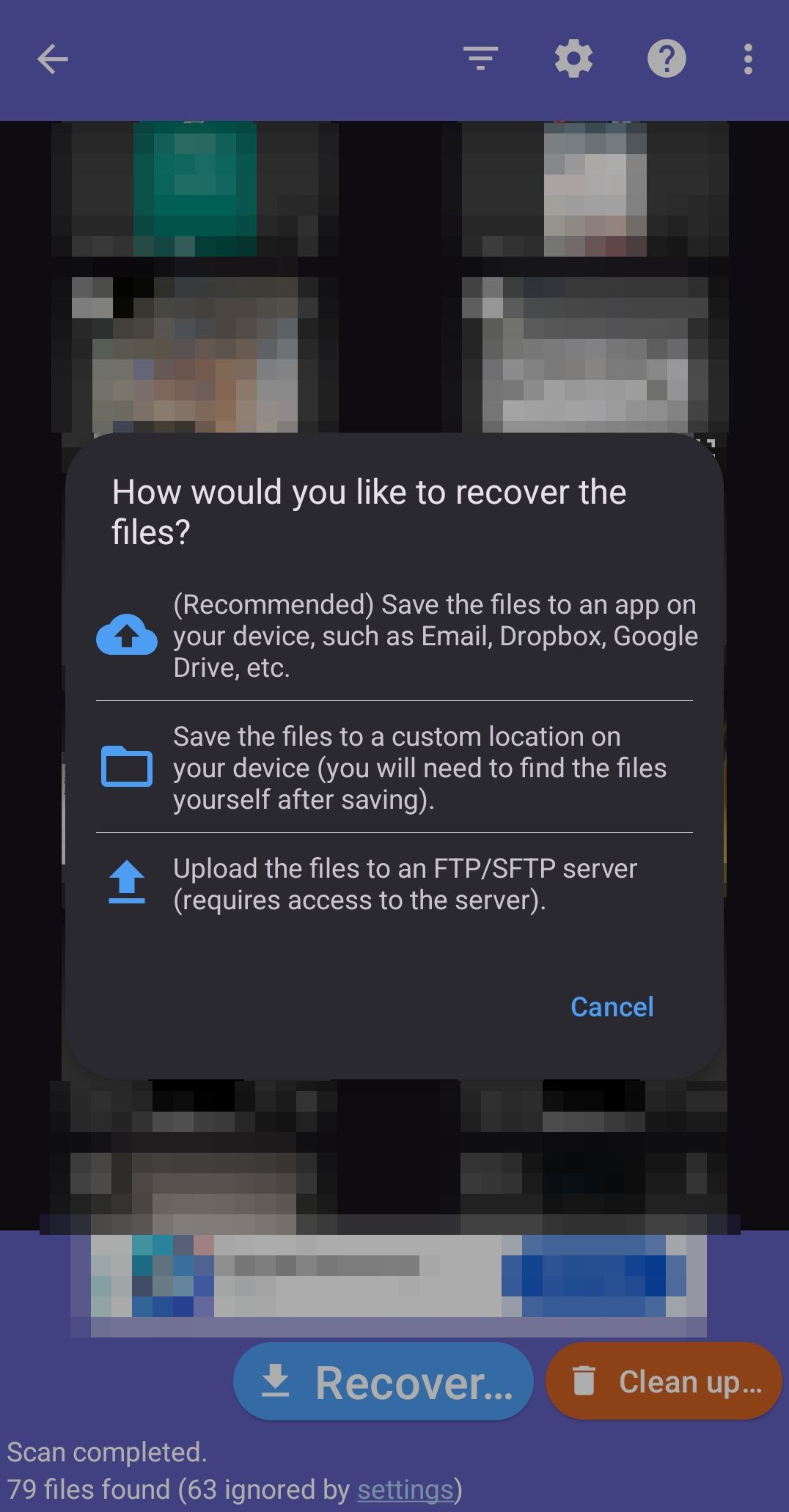This screenshot has width=789, height=1512.
Task: Open the help question mark
Action: tap(666, 59)
